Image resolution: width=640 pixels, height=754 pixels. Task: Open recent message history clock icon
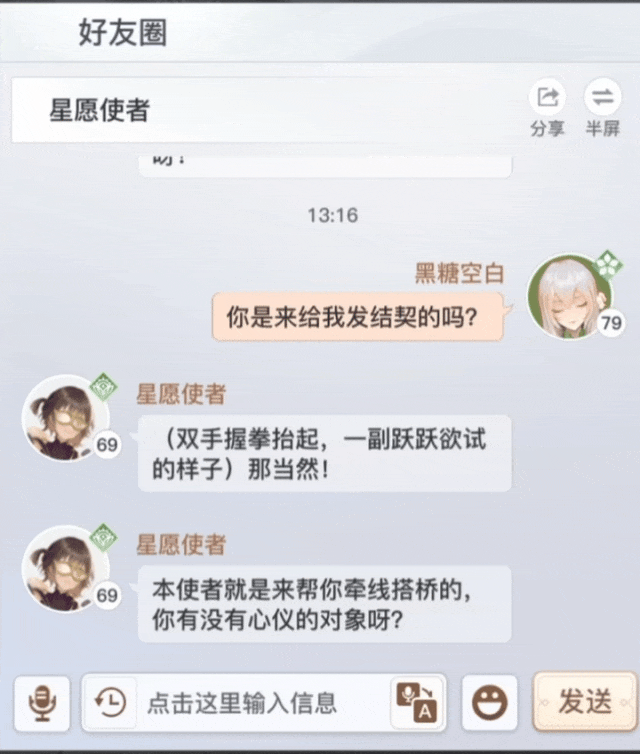click(x=109, y=702)
